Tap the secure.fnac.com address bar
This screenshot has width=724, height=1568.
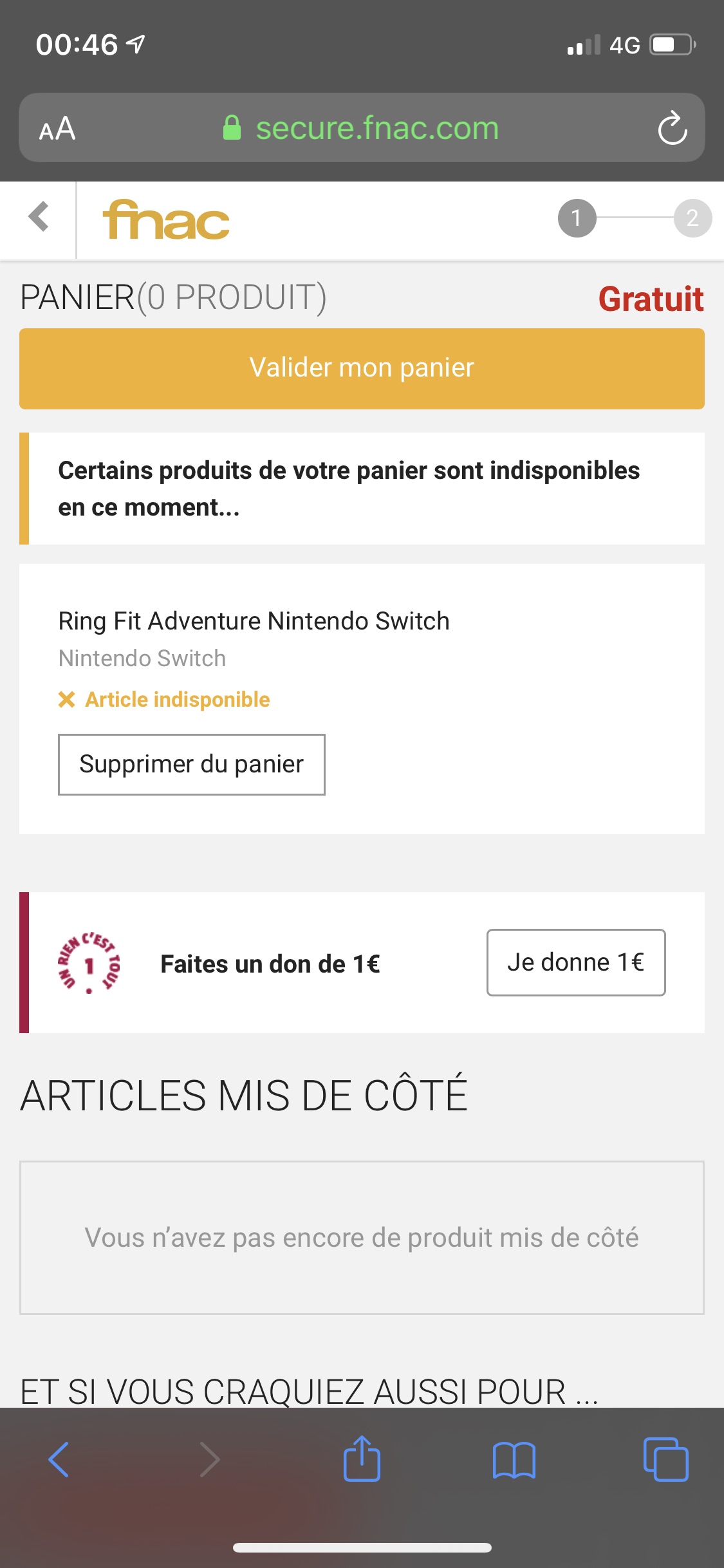pyautogui.click(x=362, y=127)
